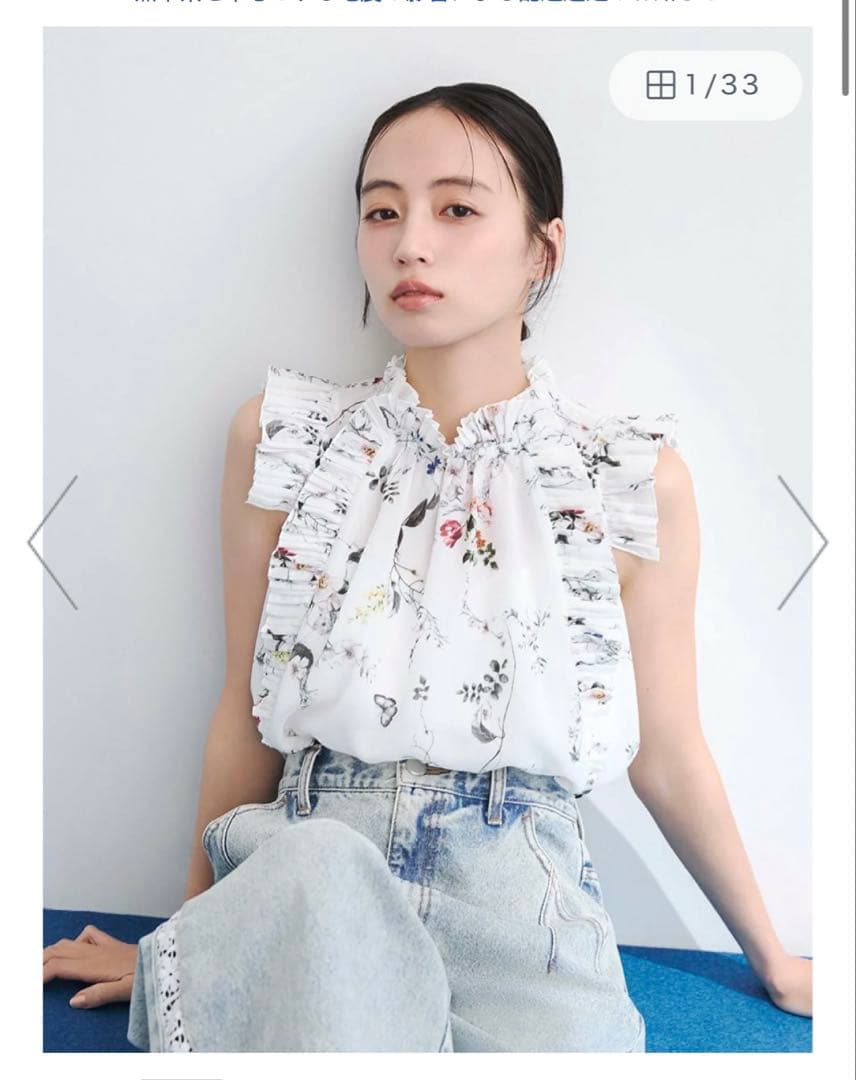Go to the previous photo
The height and width of the screenshot is (1080, 856).
(53, 543)
